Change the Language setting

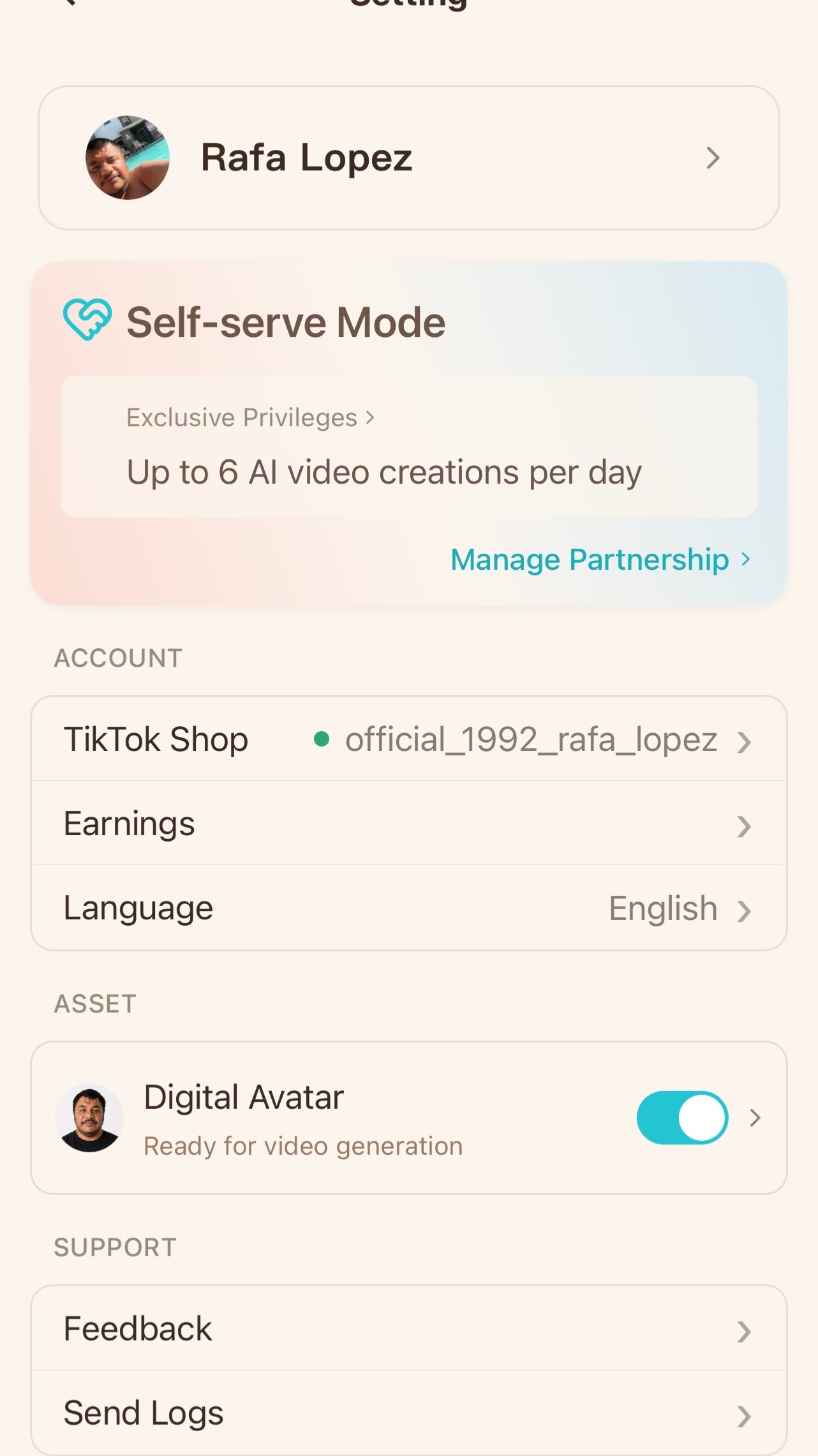pyautogui.click(x=408, y=908)
